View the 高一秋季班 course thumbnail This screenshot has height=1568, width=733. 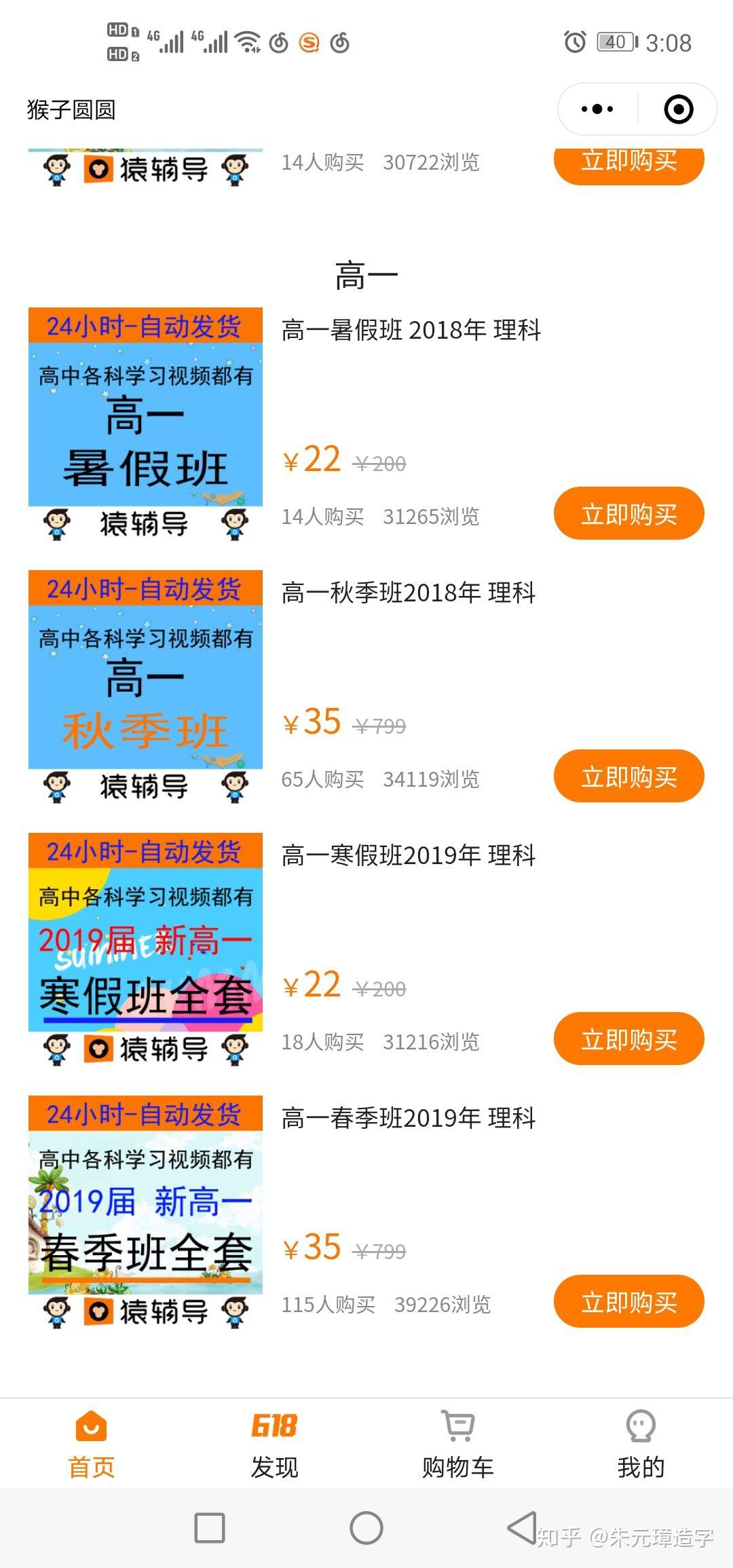(x=145, y=688)
